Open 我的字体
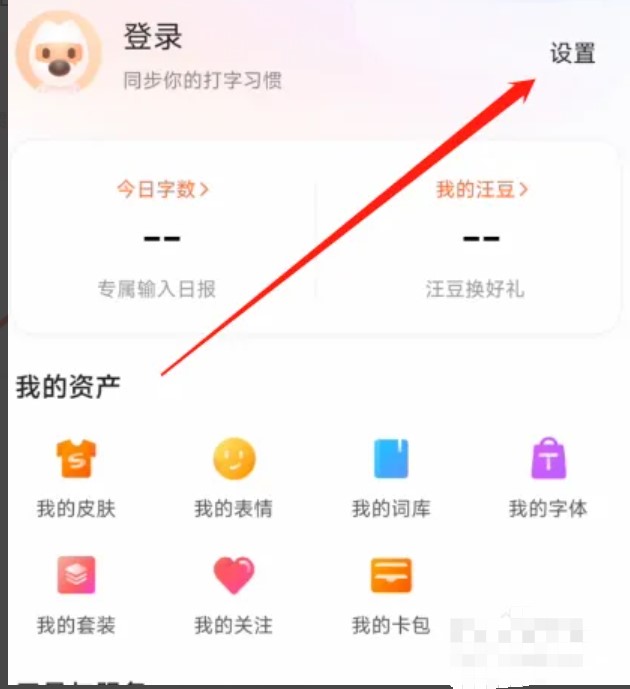Screen dimensions: 630x689 548,478
